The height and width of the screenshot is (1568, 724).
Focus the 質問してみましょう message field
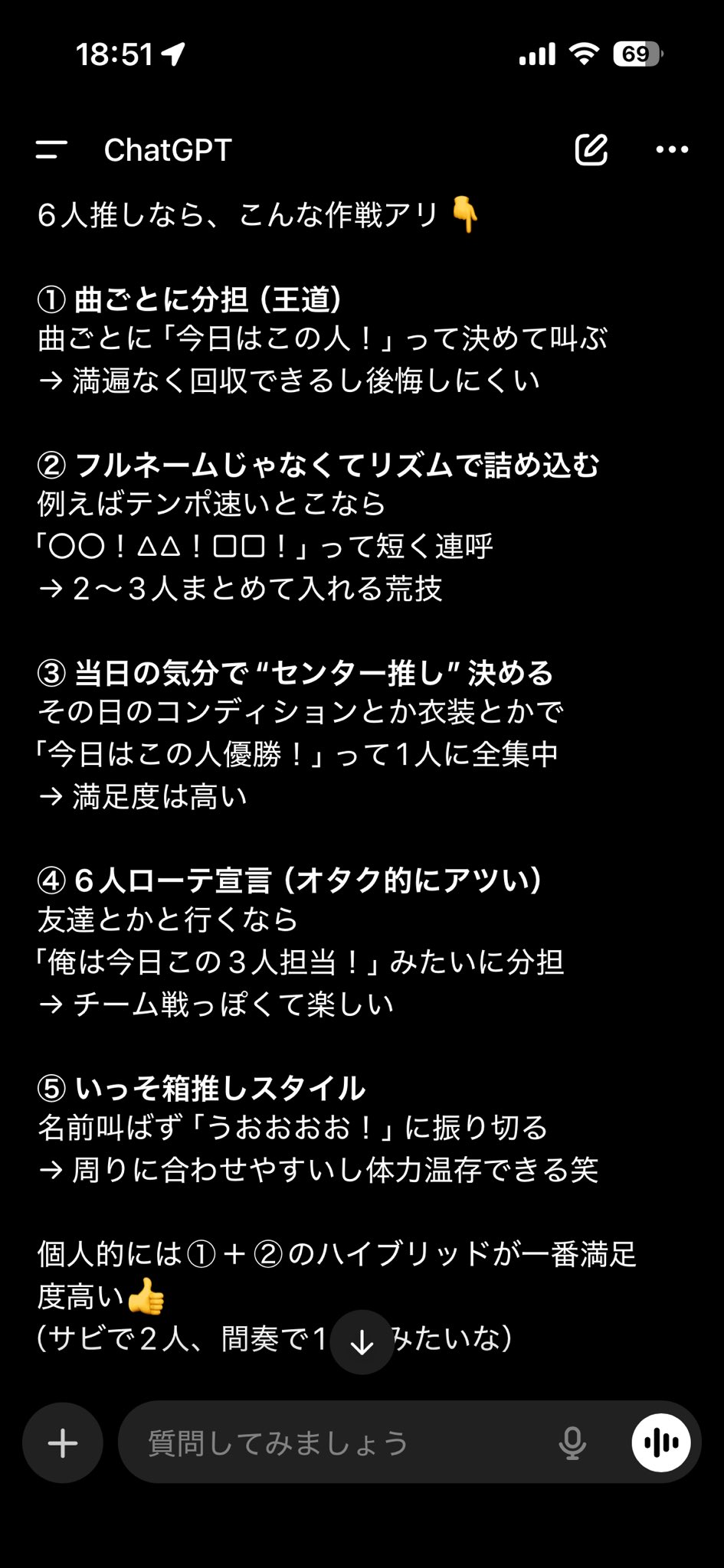pyautogui.click(x=337, y=1443)
